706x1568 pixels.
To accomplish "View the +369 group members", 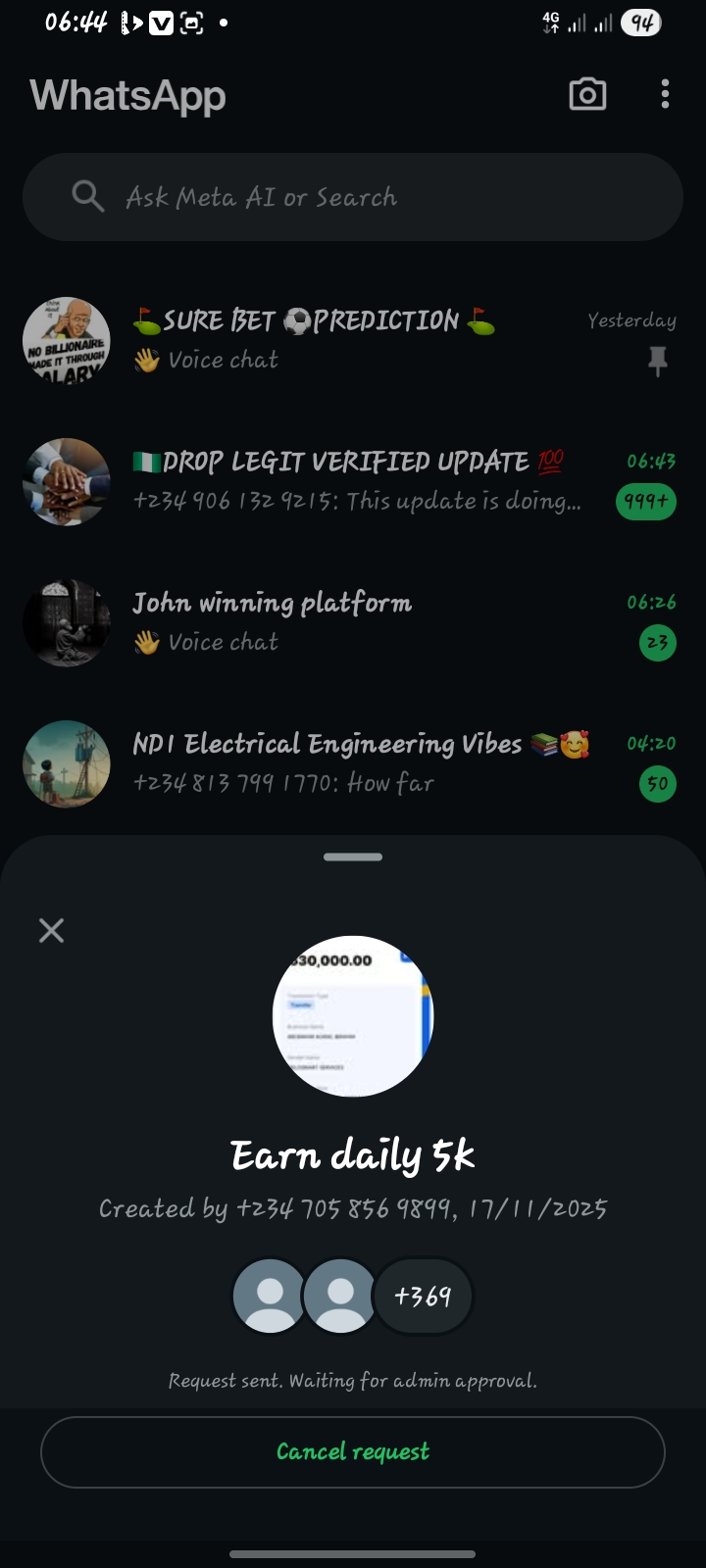I will [x=423, y=1296].
